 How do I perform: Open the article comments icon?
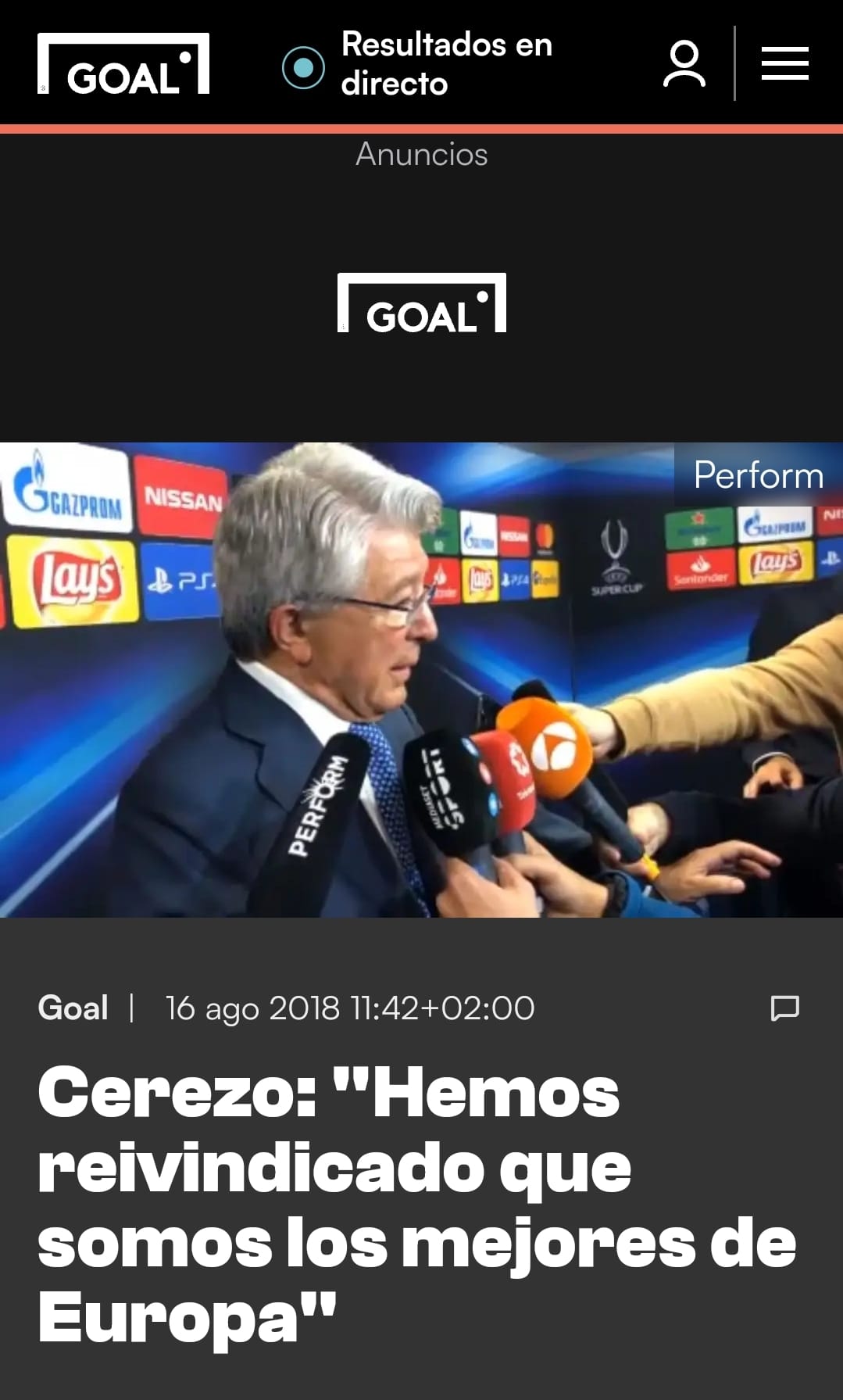[x=784, y=1008]
